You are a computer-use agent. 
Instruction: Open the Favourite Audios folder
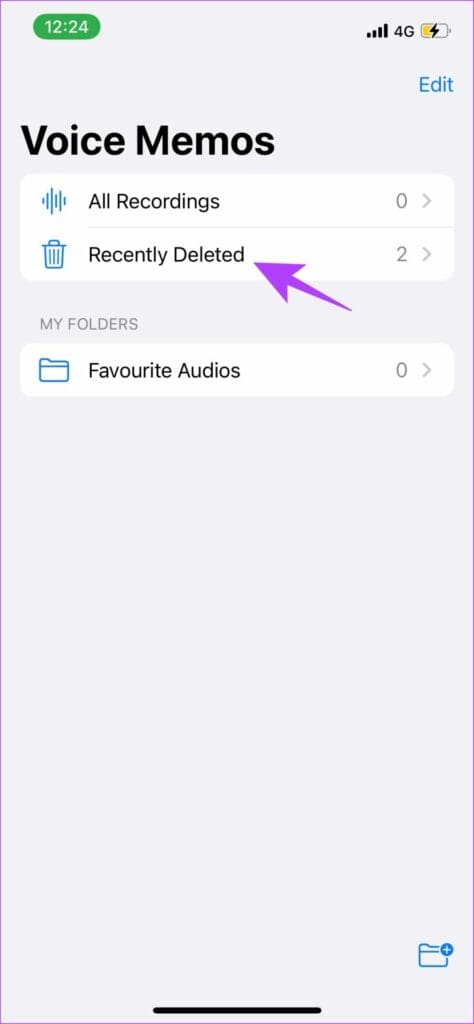[x=237, y=370]
